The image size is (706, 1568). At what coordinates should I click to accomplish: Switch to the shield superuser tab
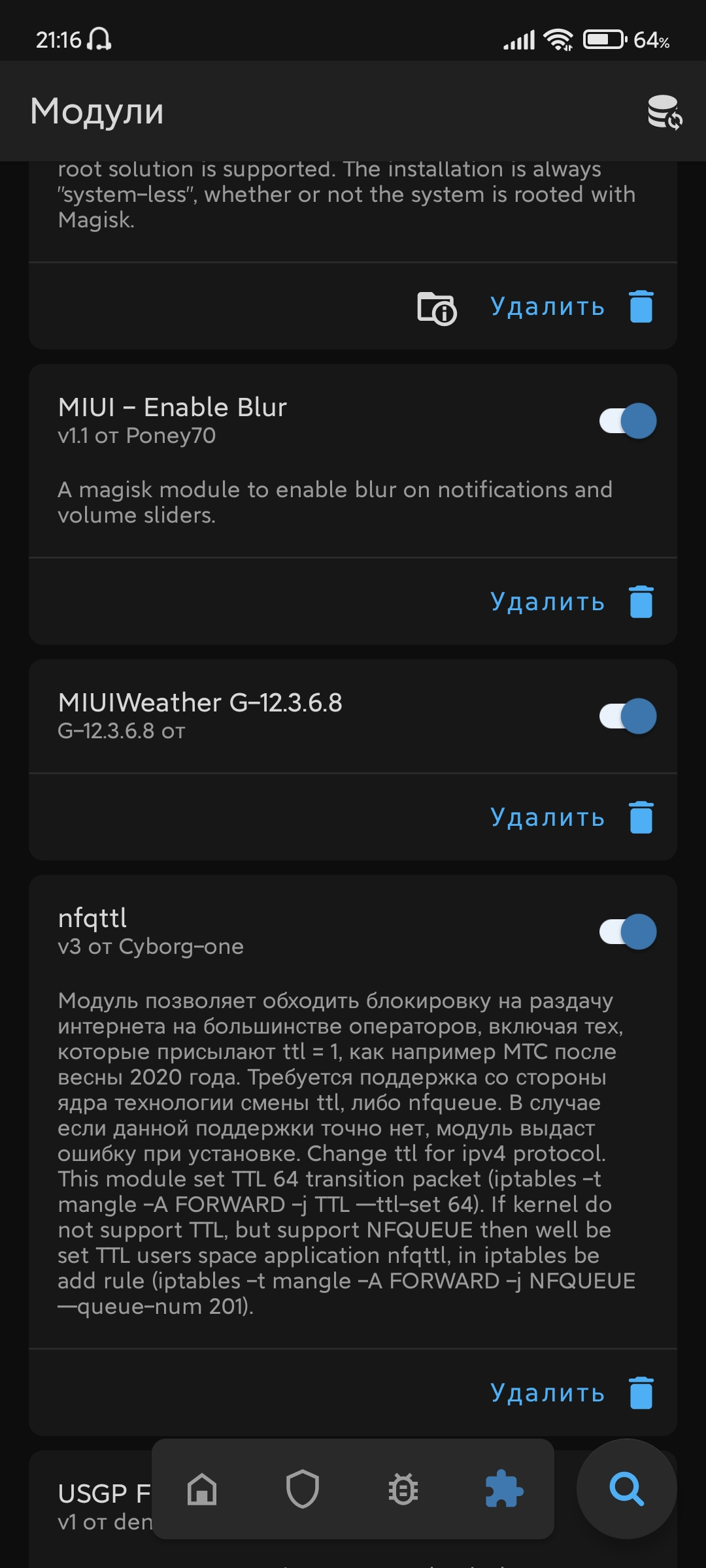click(303, 1490)
